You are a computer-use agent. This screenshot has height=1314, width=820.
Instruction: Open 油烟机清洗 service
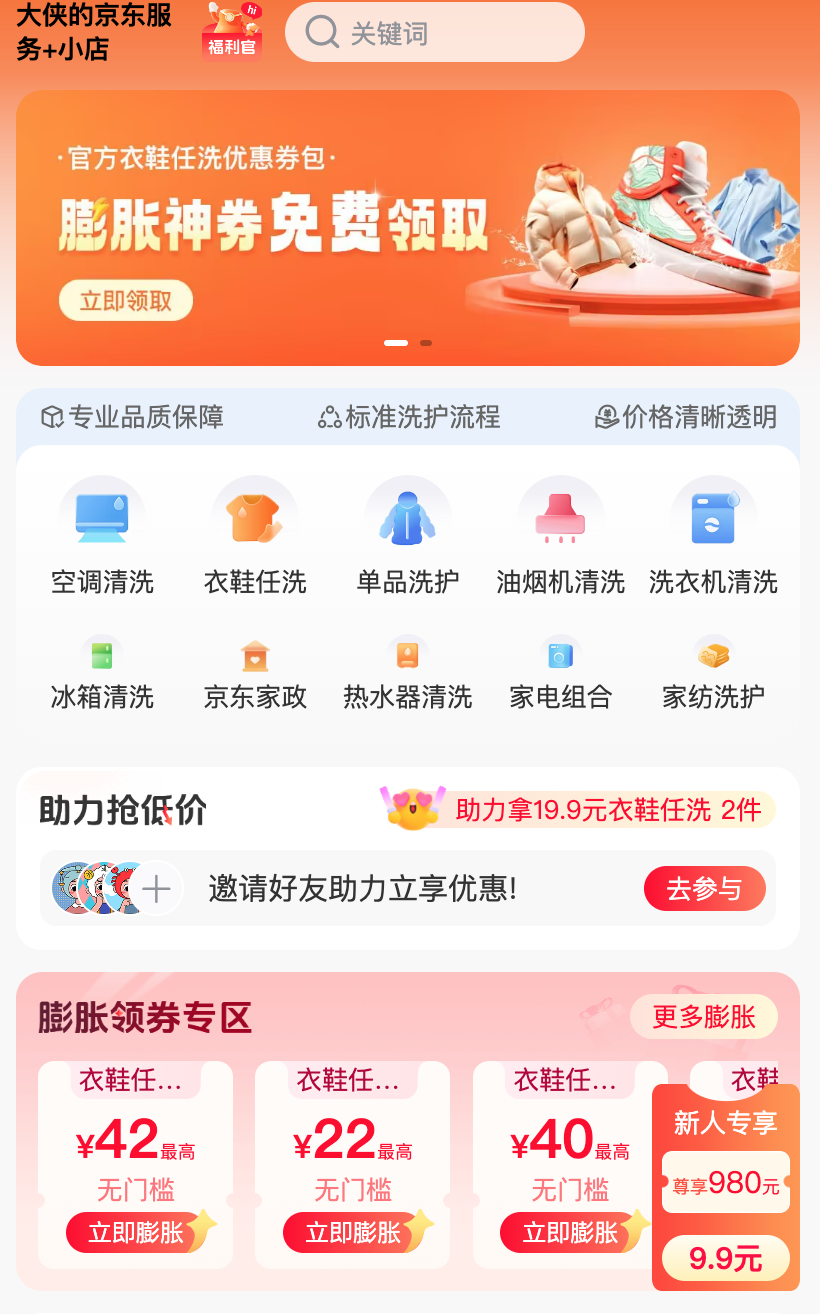(x=561, y=537)
